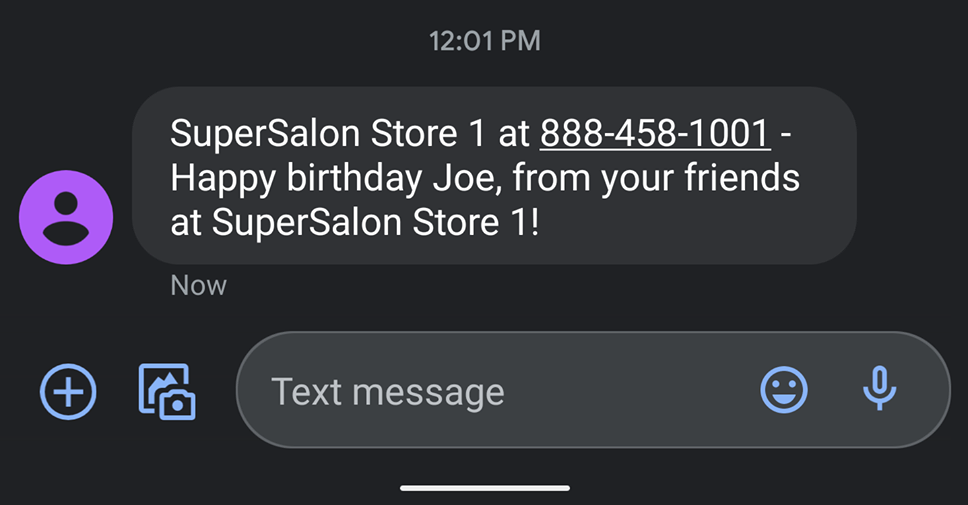Open the gallery and camera picker
Screen dimensions: 968x505
click(166, 391)
